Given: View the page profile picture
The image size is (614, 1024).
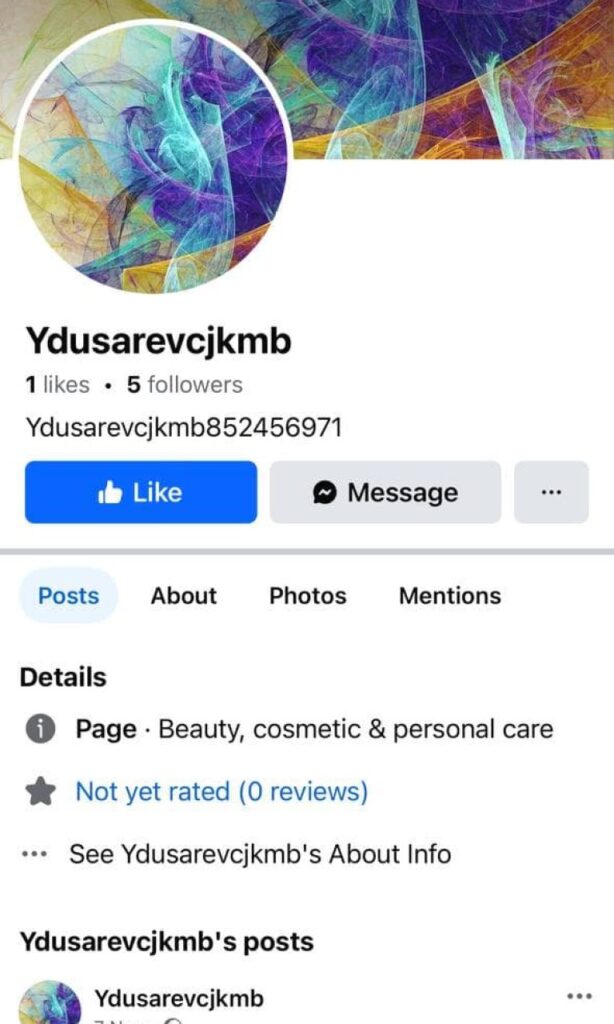Looking at the screenshot, I should (153, 158).
